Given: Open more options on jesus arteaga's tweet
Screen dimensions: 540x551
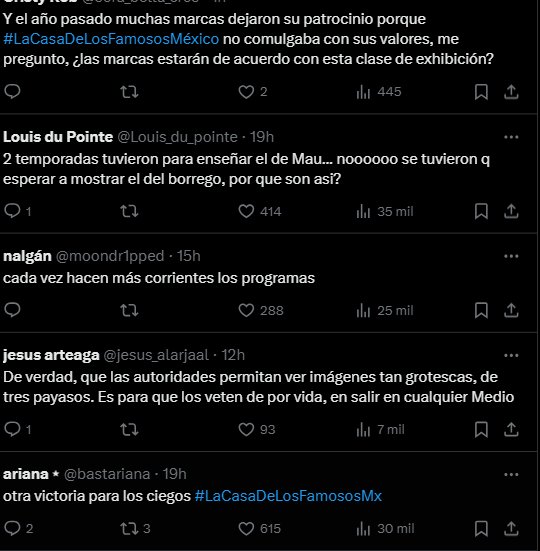Looking at the screenshot, I should click(511, 356).
